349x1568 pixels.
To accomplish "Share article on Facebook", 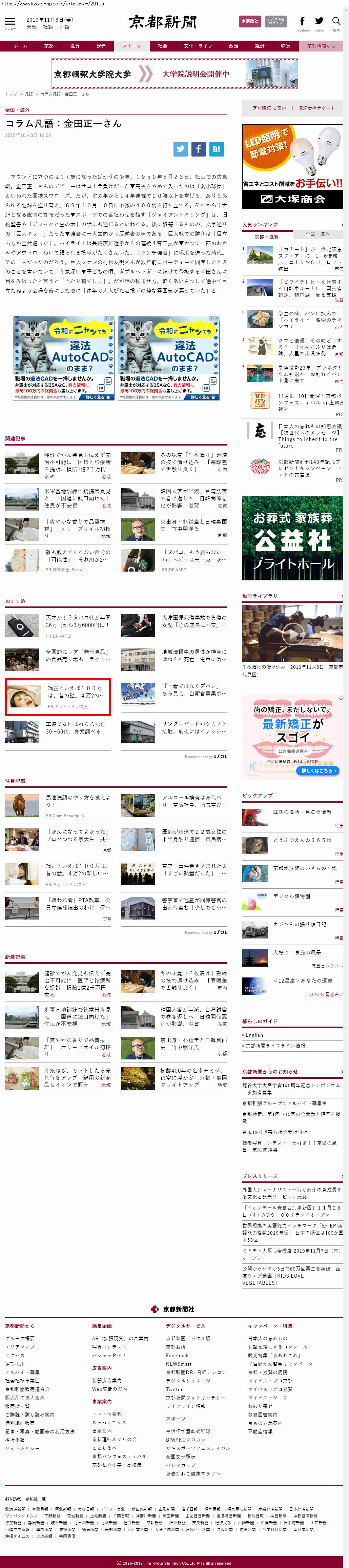I will click(x=198, y=148).
